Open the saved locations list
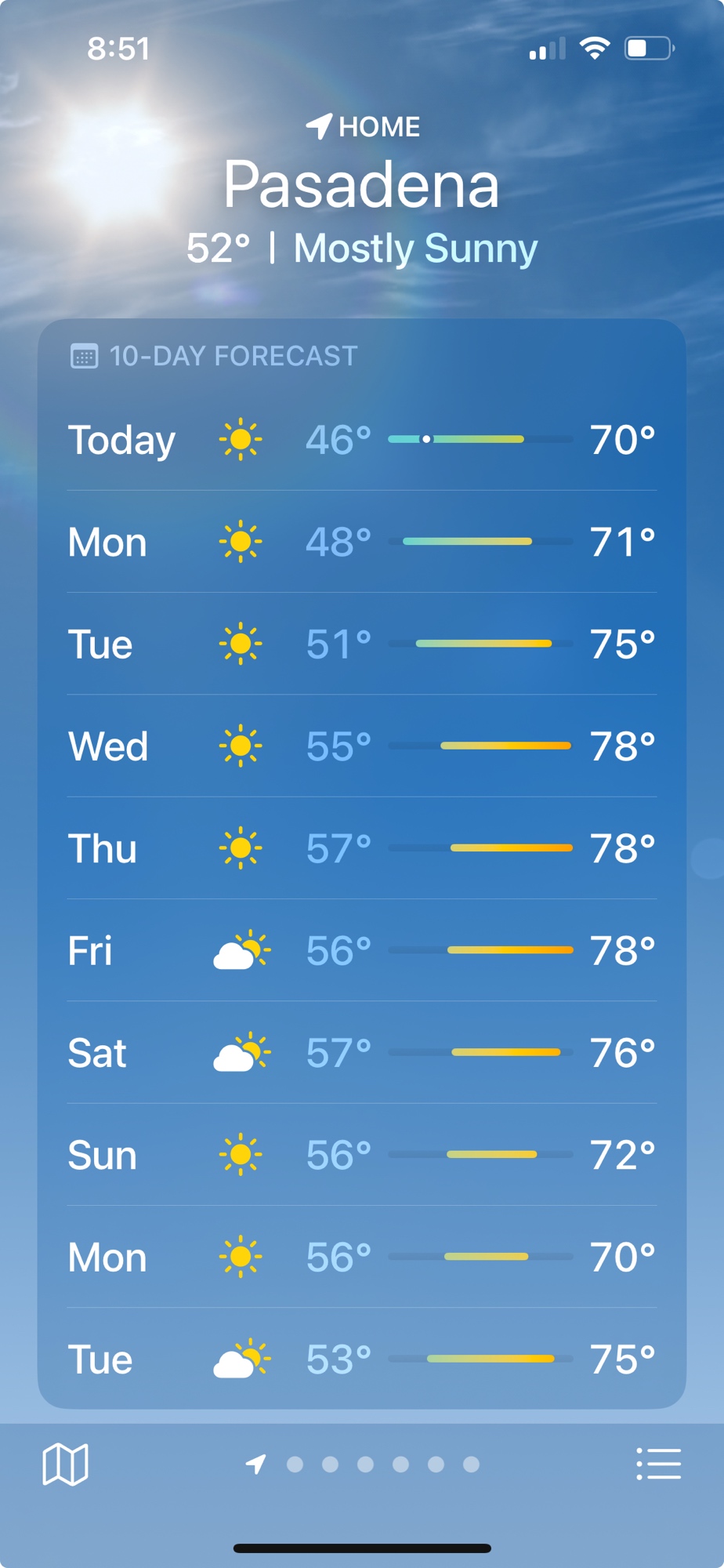This screenshot has height=1568, width=724. 658,1465
